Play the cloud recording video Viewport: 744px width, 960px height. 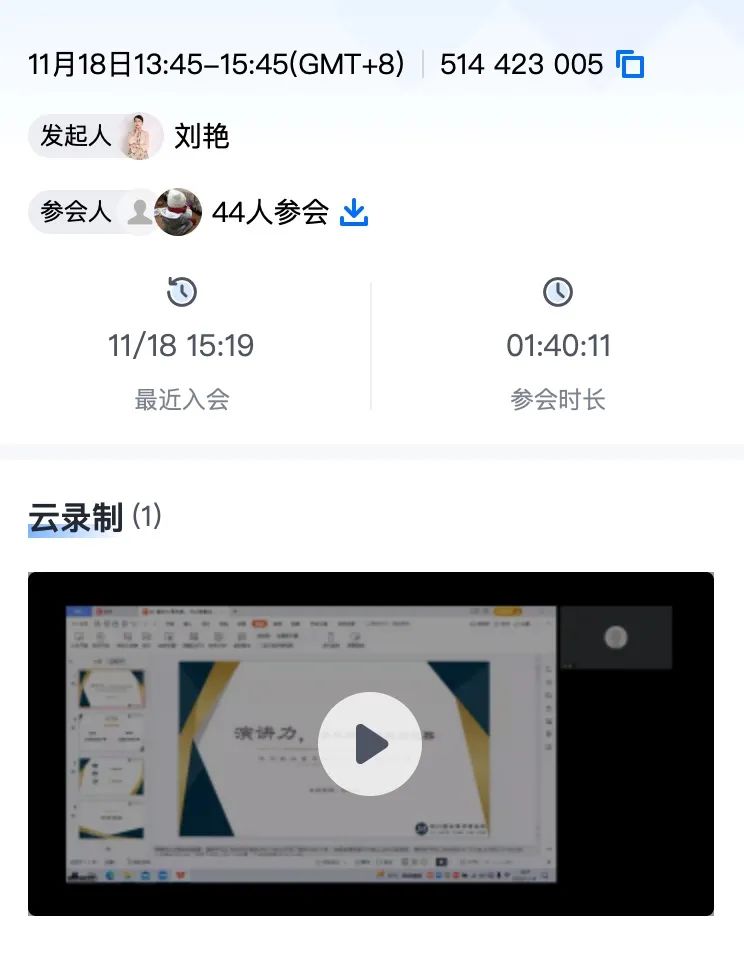(370, 744)
